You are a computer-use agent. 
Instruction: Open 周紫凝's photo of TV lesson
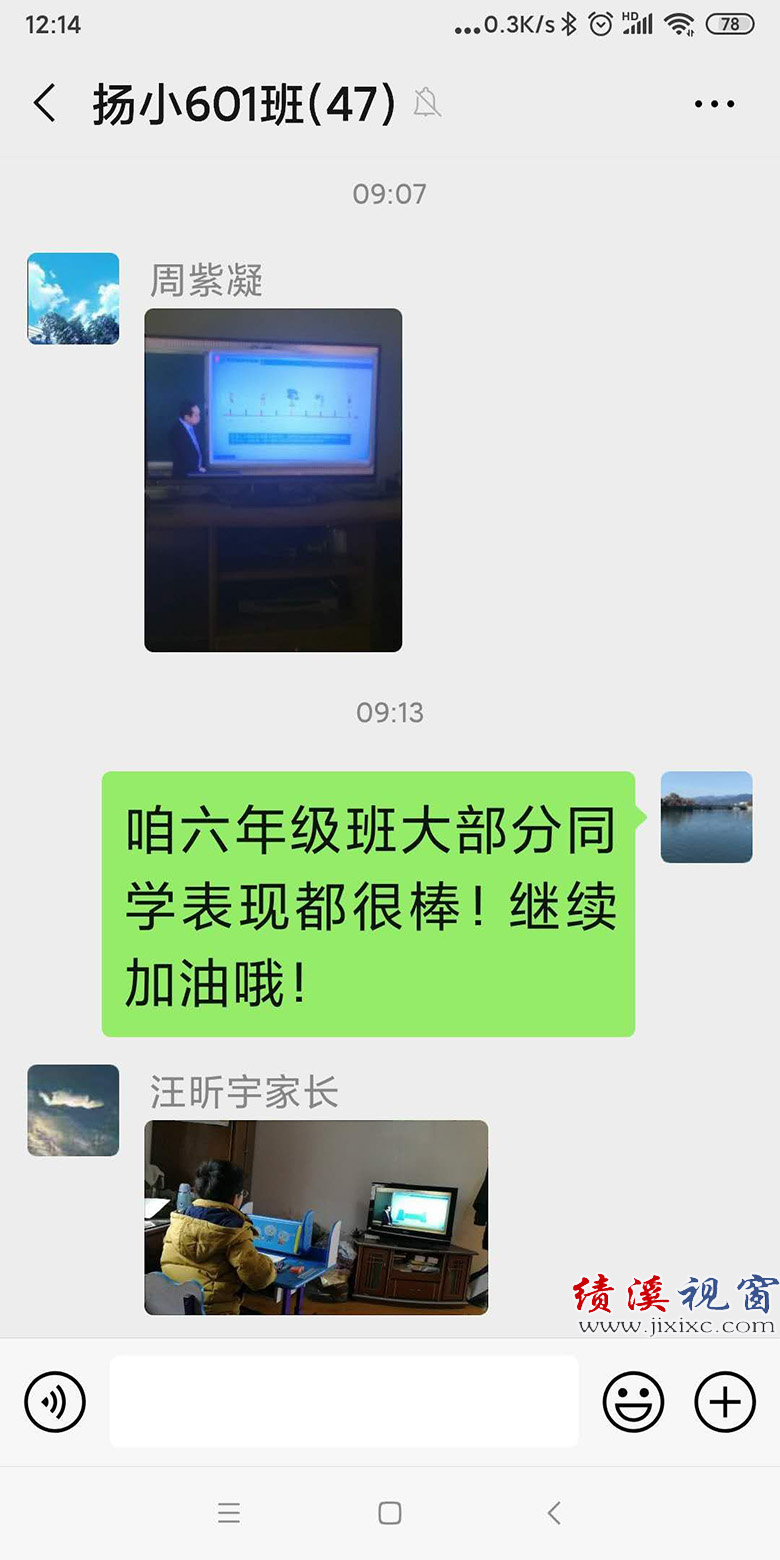click(x=273, y=480)
